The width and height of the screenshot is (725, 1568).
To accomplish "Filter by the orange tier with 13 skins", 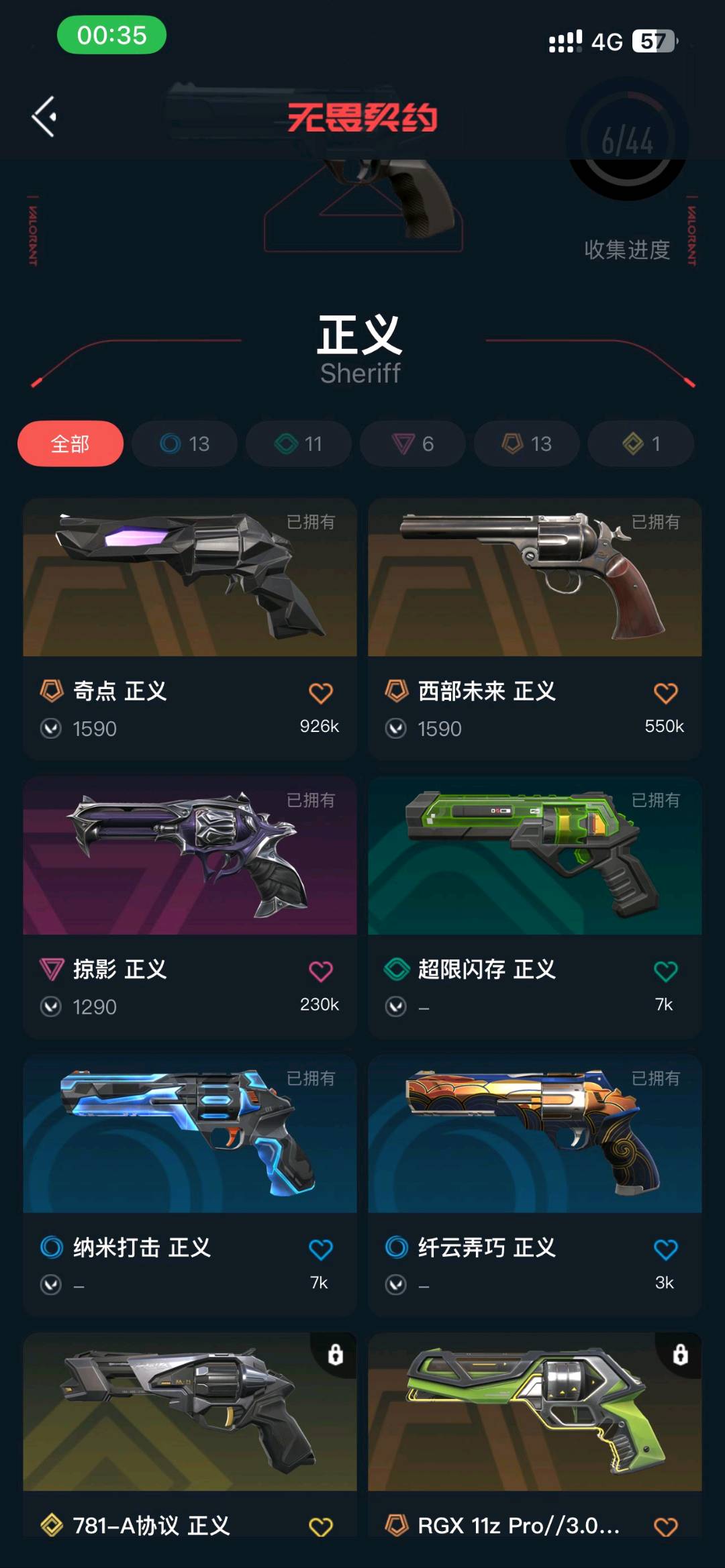I will coord(527,443).
